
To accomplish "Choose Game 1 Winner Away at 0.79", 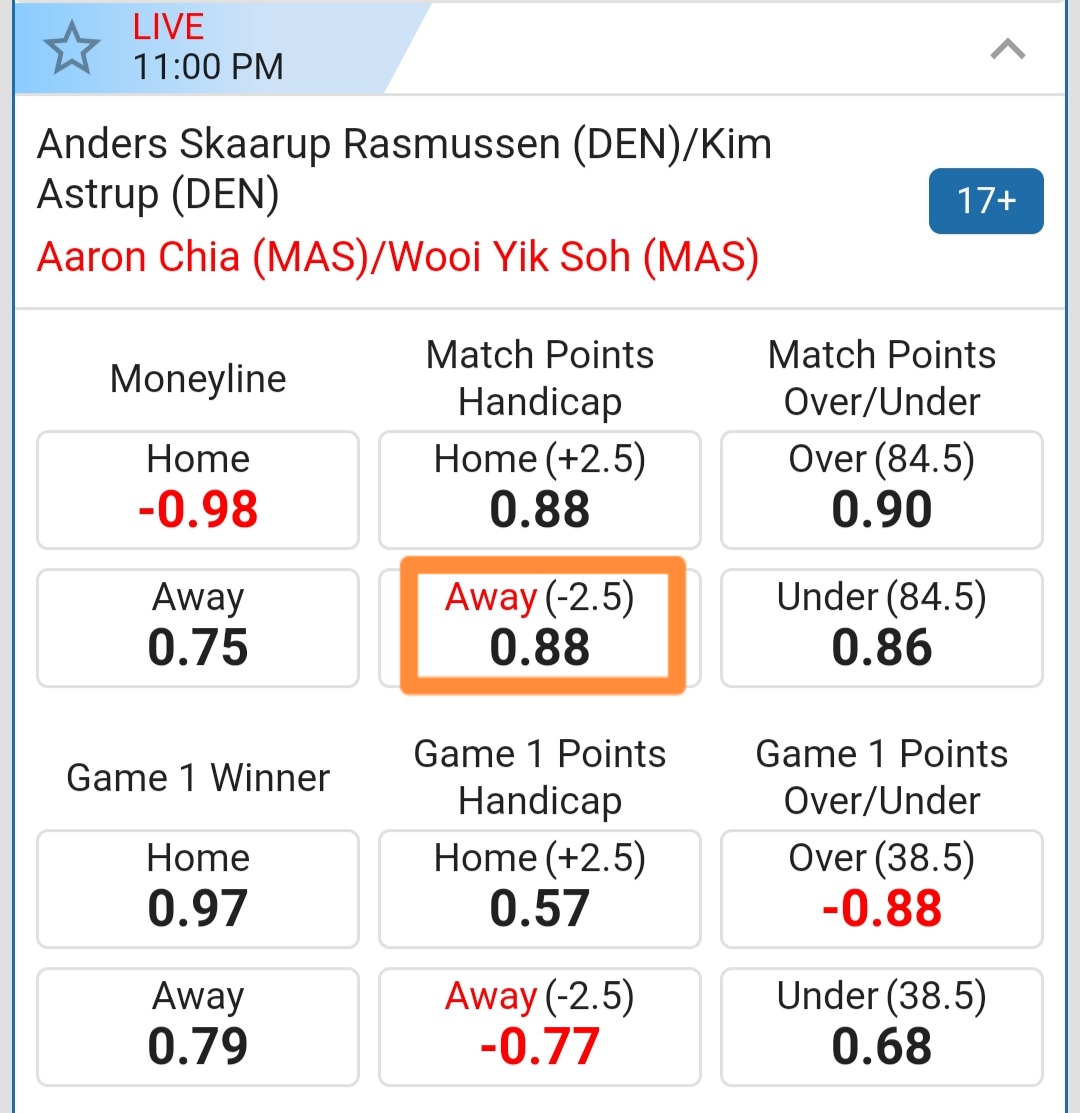I will (198, 1027).
